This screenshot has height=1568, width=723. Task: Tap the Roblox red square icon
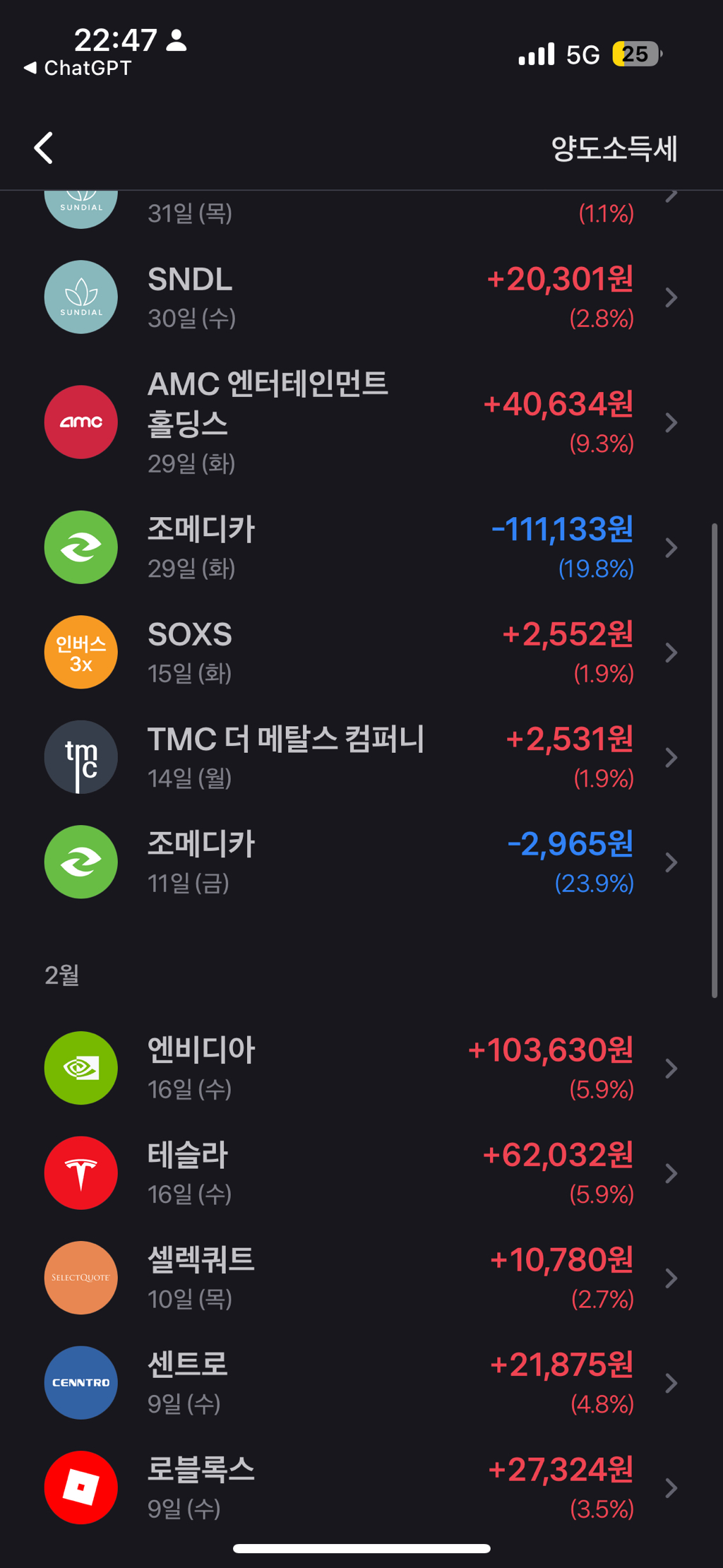coord(80,1487)
